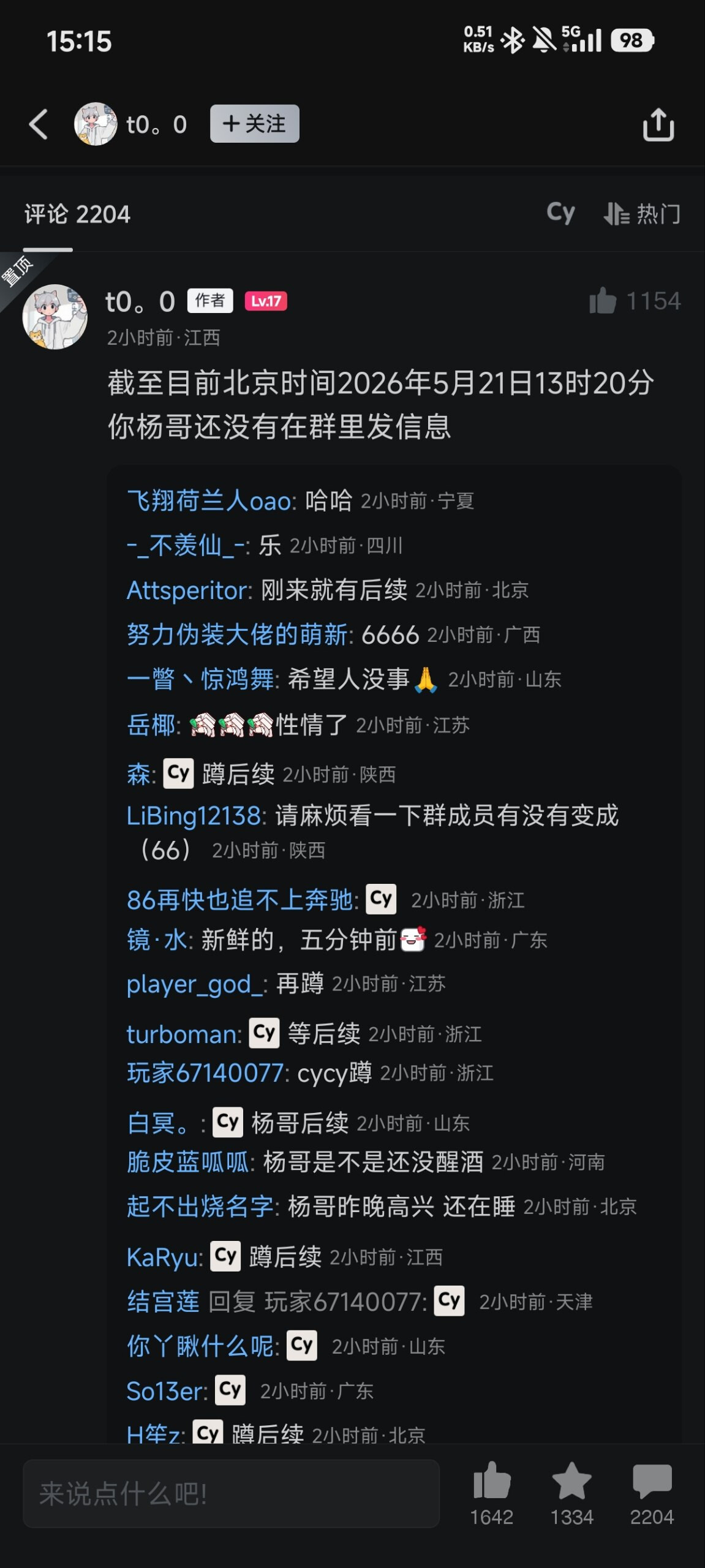Tap the Cy filter next to 热门
705x1568 pixels.
pyautogui.click(x=560, y=214)
